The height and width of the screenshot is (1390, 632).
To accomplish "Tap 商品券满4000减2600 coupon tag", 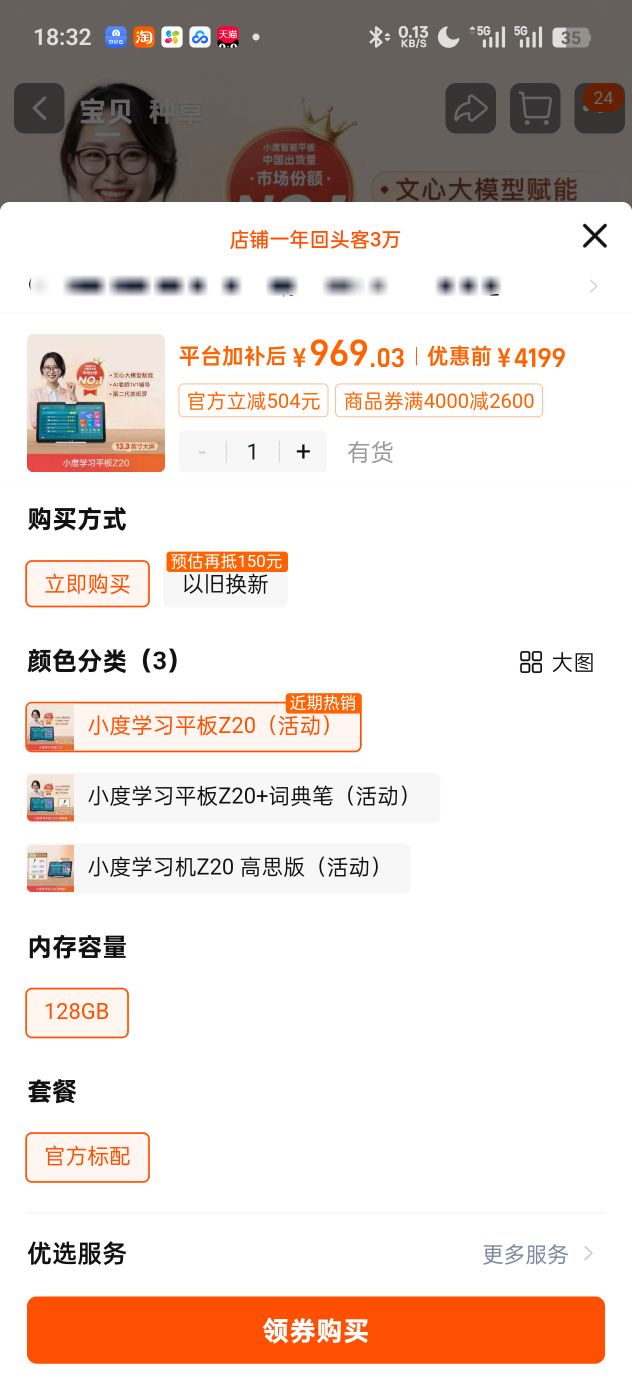I will [x=439, y=401].
